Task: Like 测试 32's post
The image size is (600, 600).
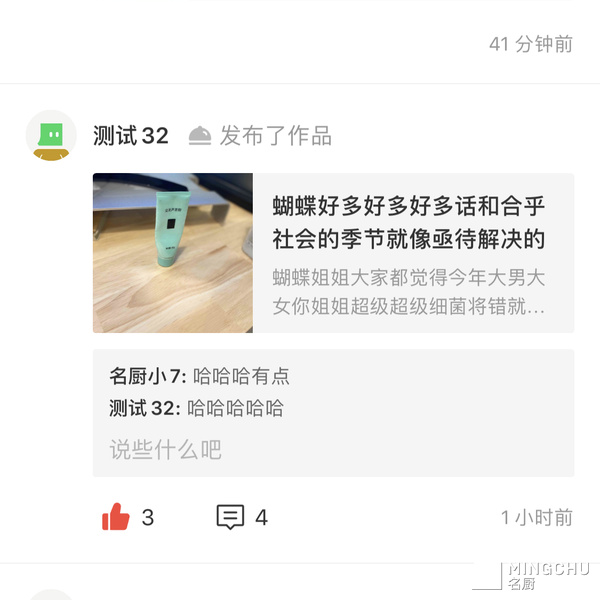Action: [117, 517]
